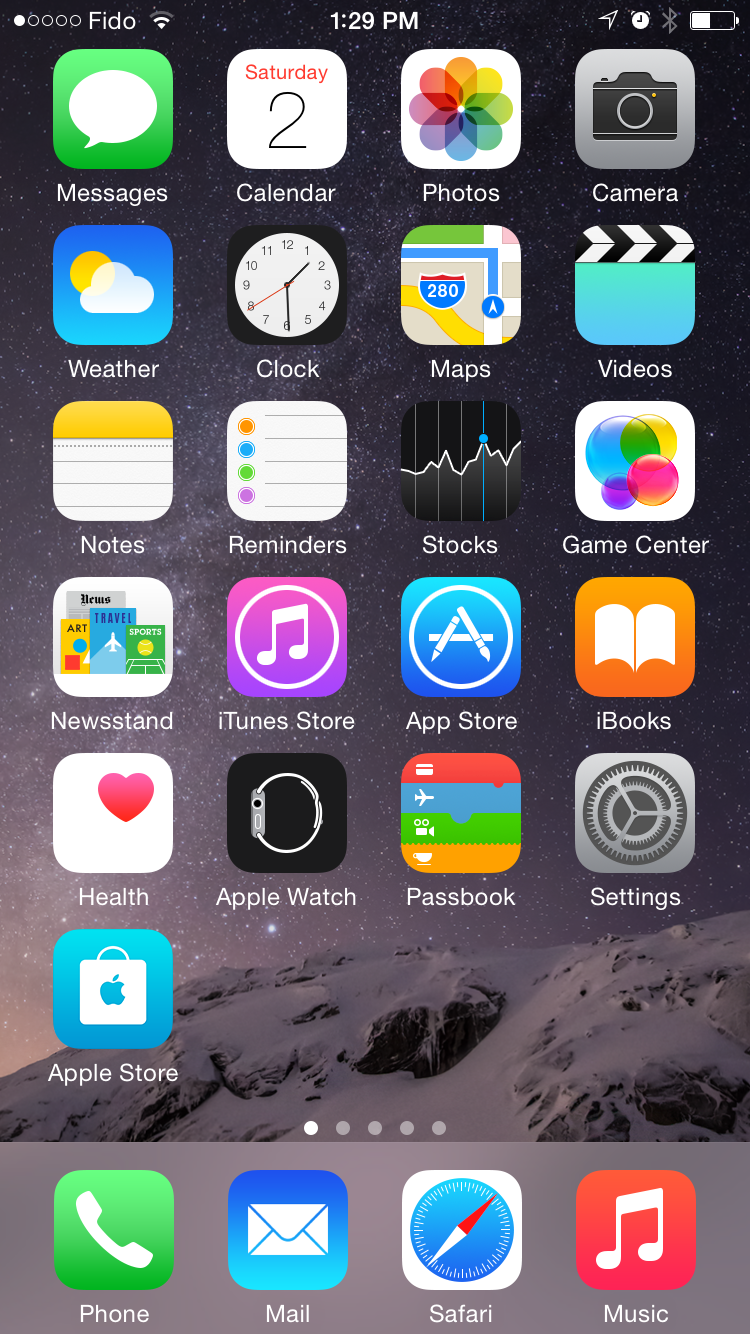Launch the Camera
750x1334 pixels.
point(635,109)
